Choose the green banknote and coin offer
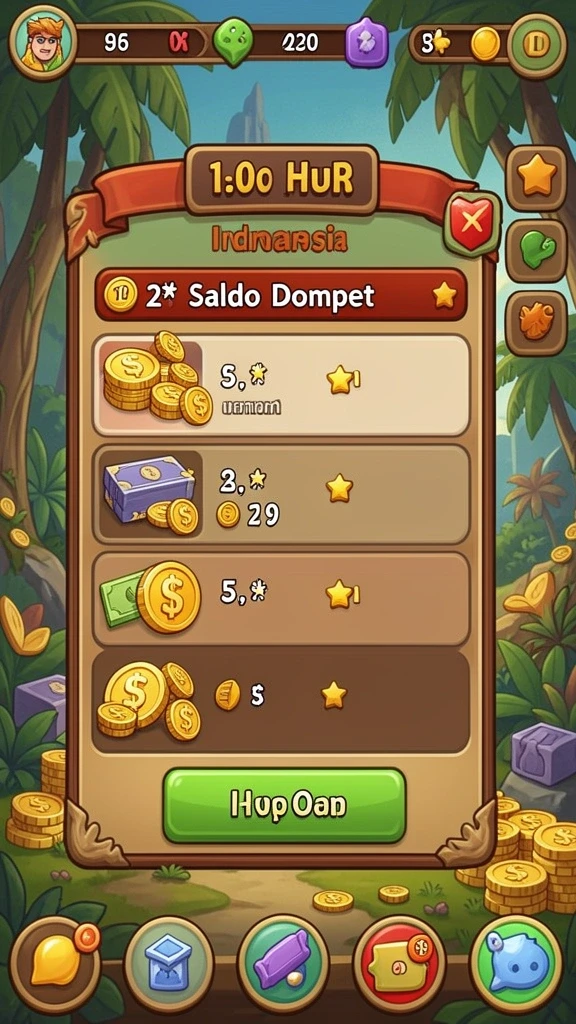The image size is (576, 1024). coord(281,600)
